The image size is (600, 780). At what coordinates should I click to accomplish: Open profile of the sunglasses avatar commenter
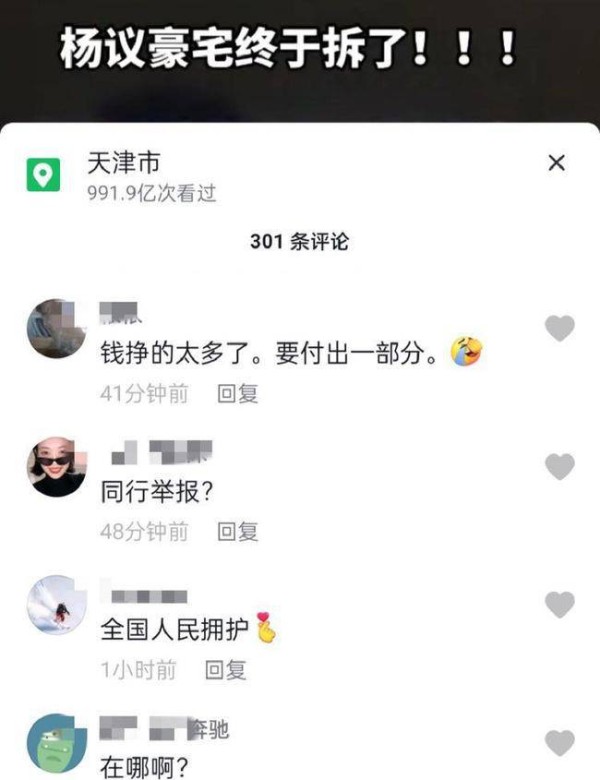56,467
